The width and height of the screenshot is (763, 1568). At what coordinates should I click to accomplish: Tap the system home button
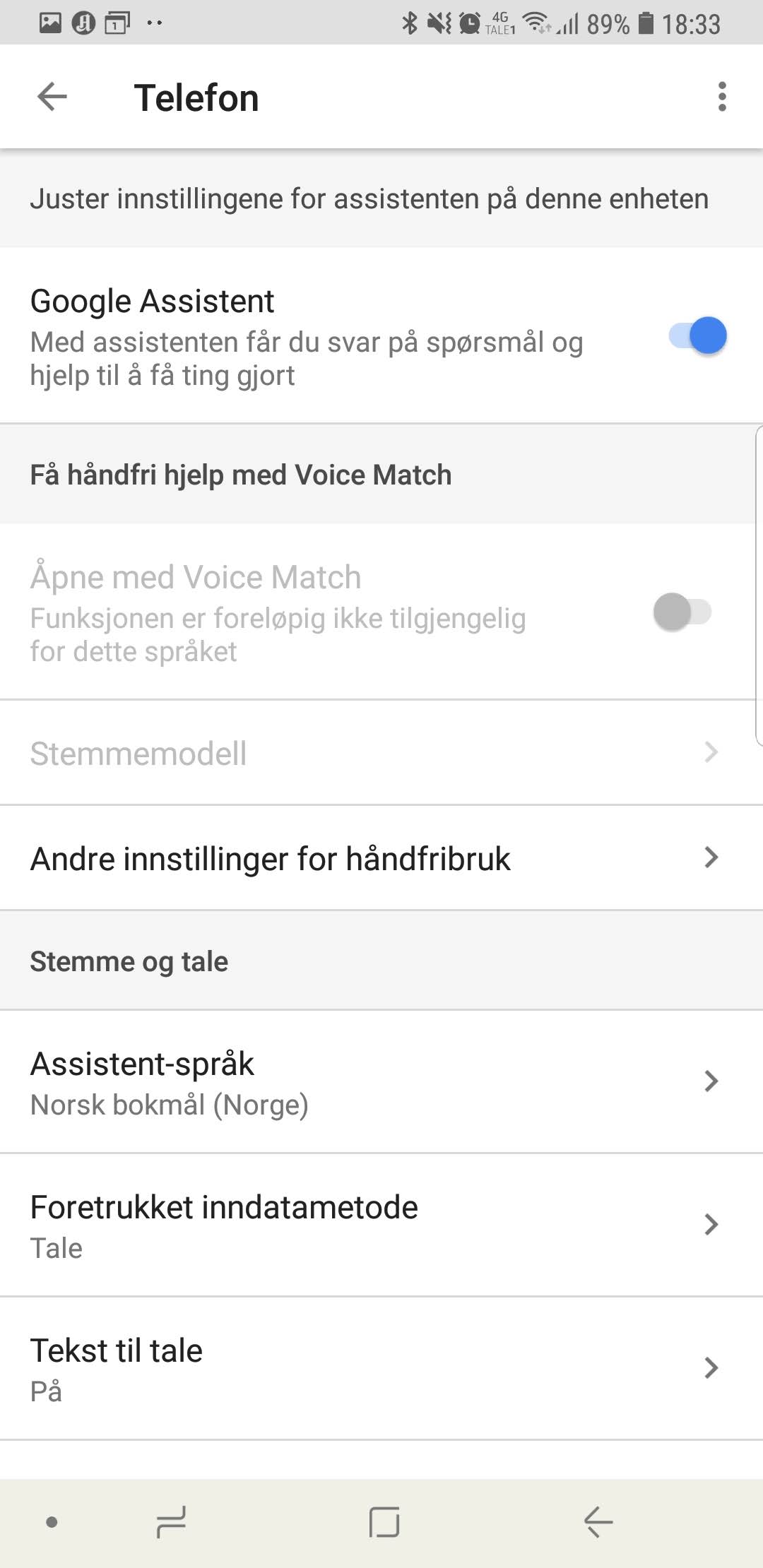pos(384,1522)
